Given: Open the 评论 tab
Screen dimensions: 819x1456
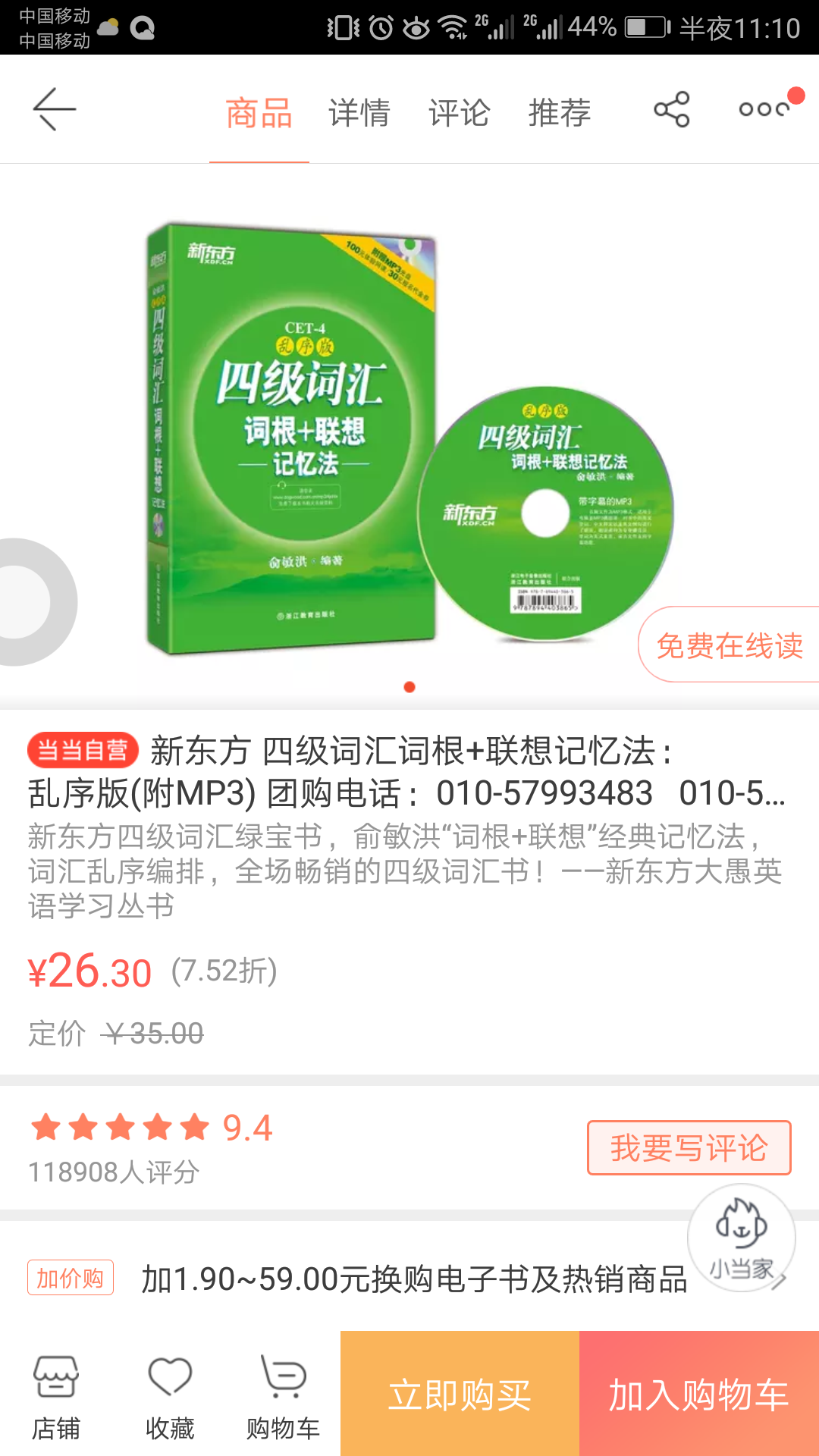Looking at the screenshot, I should (x=459, y=113).
